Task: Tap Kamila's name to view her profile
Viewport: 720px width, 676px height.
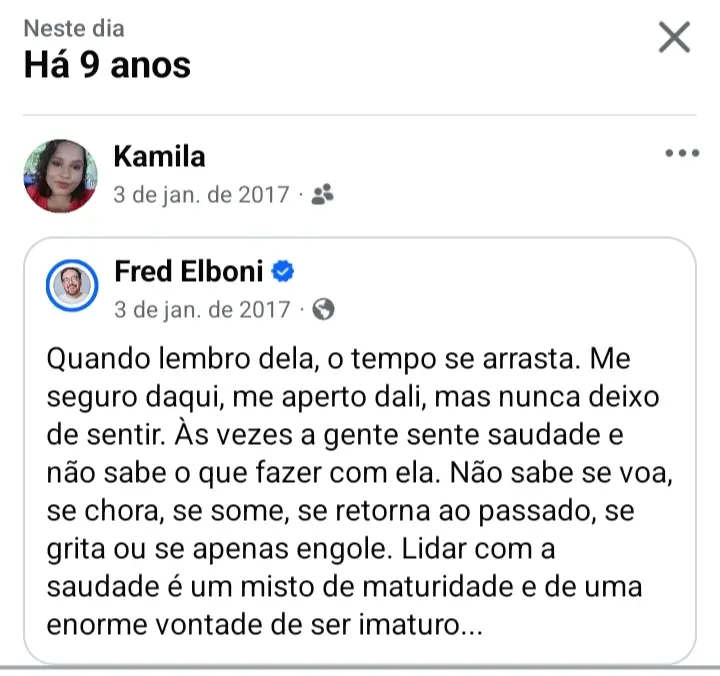Action: click(159, 157)
